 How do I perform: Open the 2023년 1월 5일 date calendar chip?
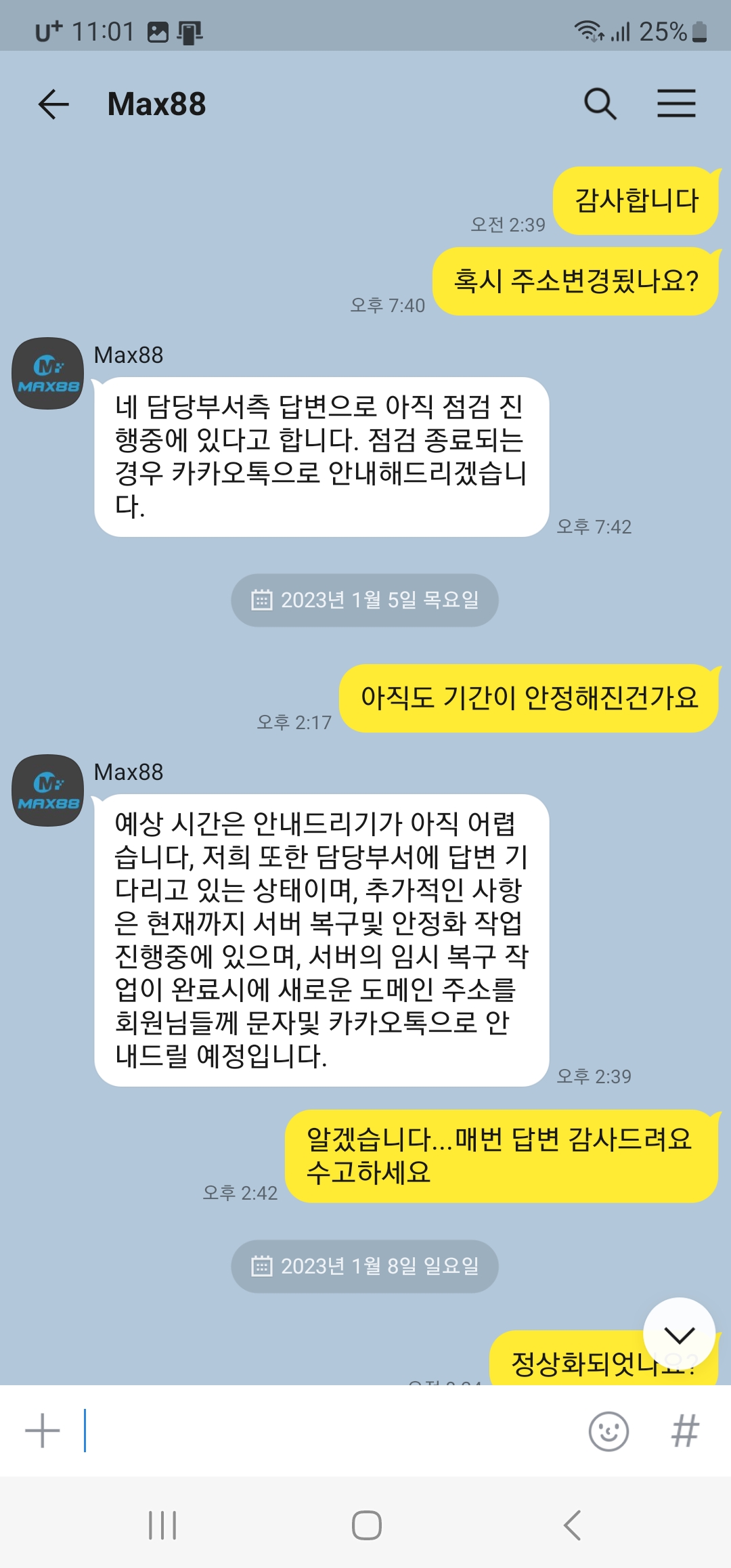[x=365, y=600]
